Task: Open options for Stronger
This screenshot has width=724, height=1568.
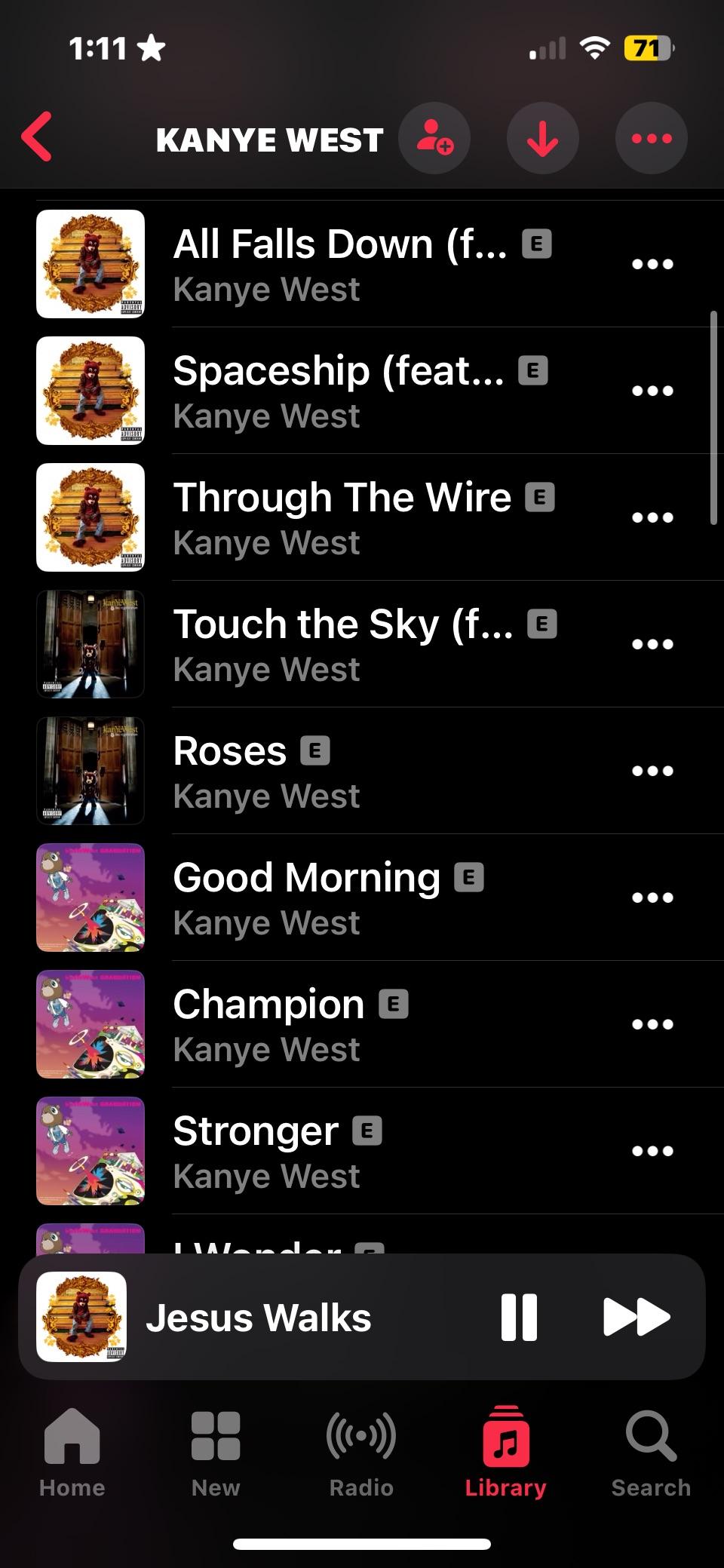Action: (653, 1149)
